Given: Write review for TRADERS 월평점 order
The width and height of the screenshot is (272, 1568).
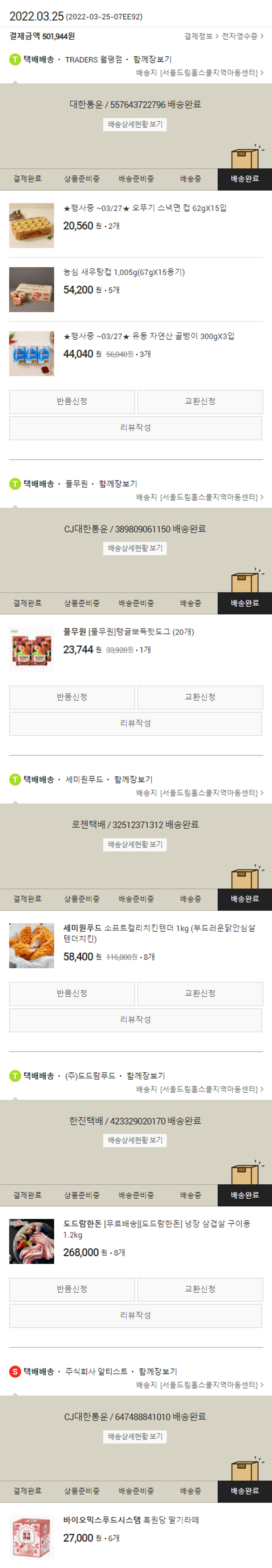Looking at the screenshot, I should [x=135, y=428].
